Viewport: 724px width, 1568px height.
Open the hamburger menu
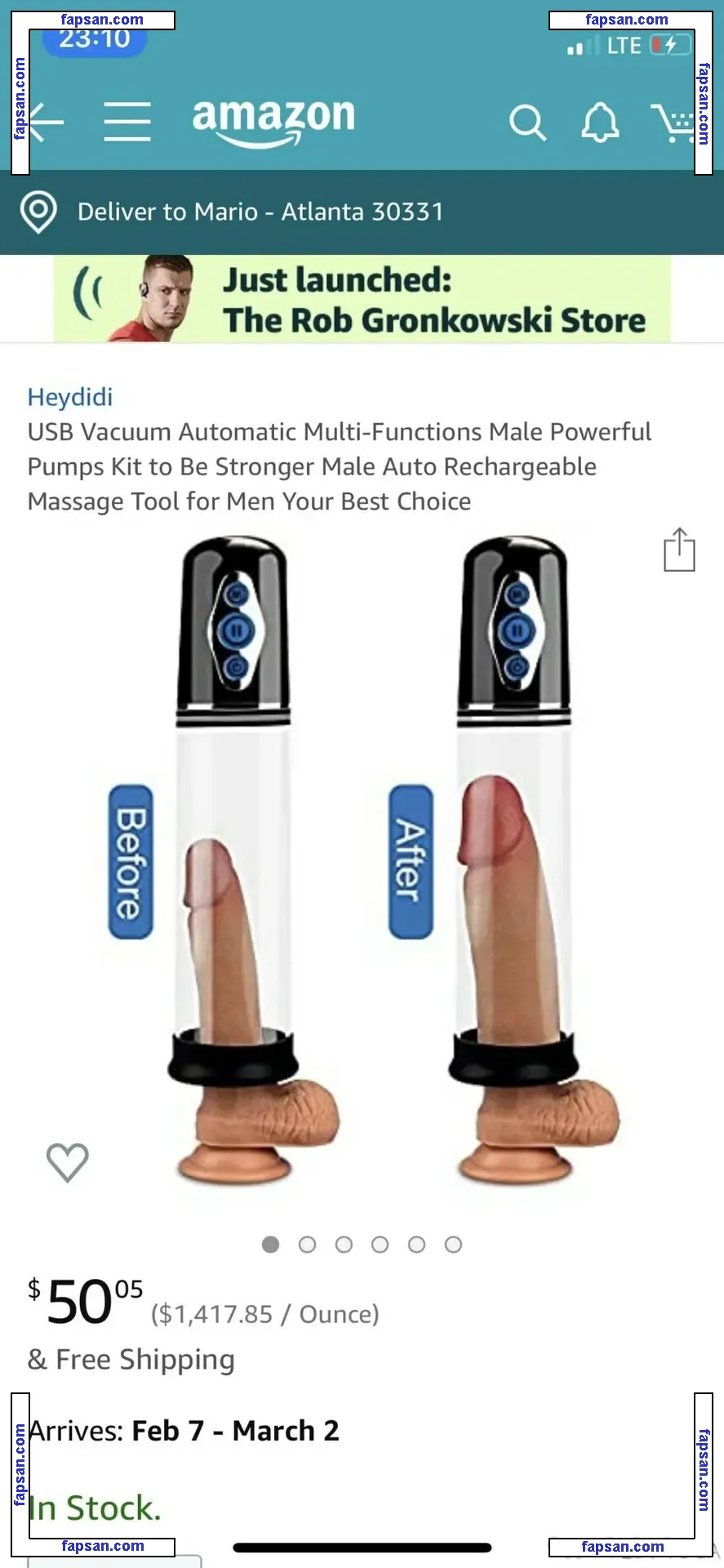click(127, 122)
